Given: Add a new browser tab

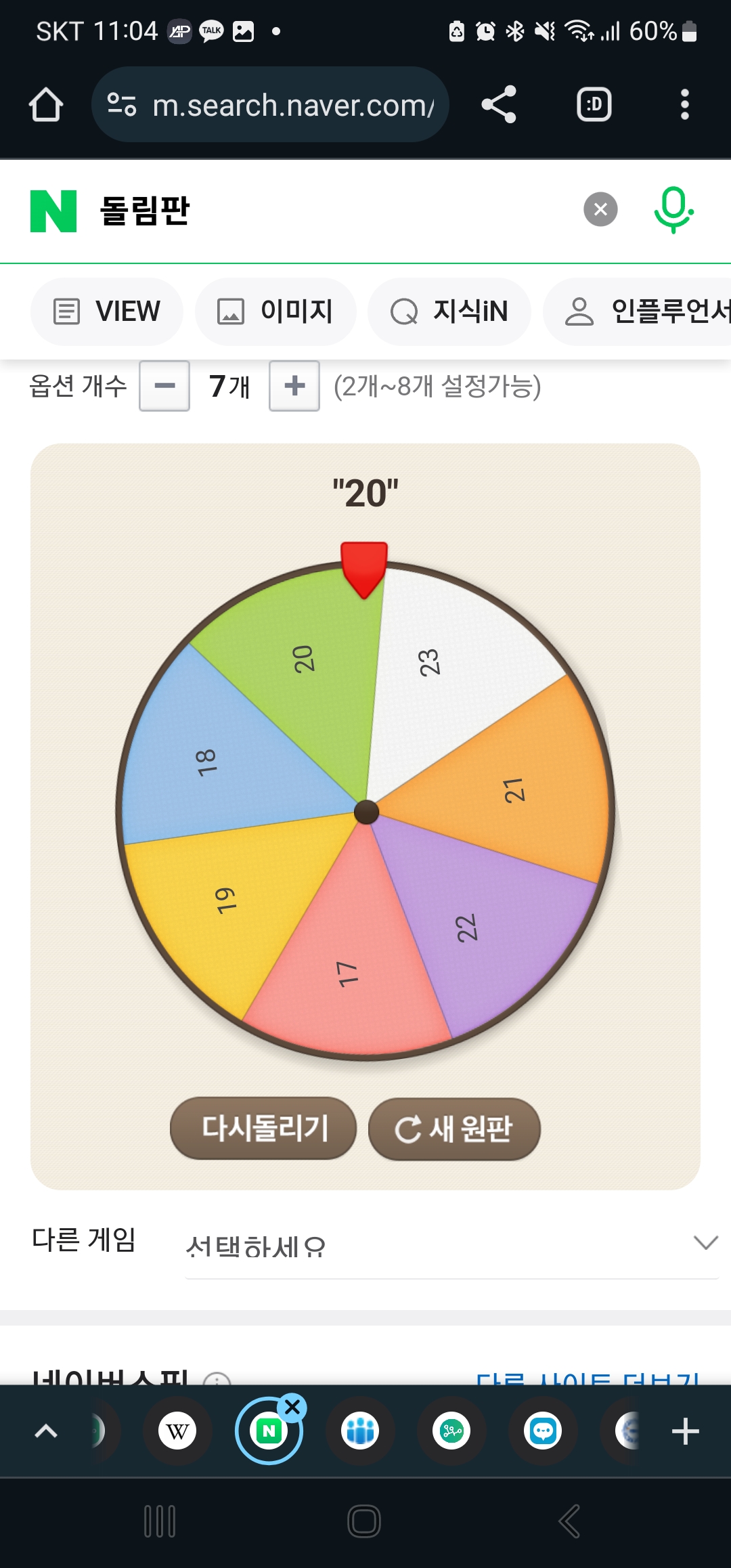Looking at the screenshot, I should pos(685,1431).
